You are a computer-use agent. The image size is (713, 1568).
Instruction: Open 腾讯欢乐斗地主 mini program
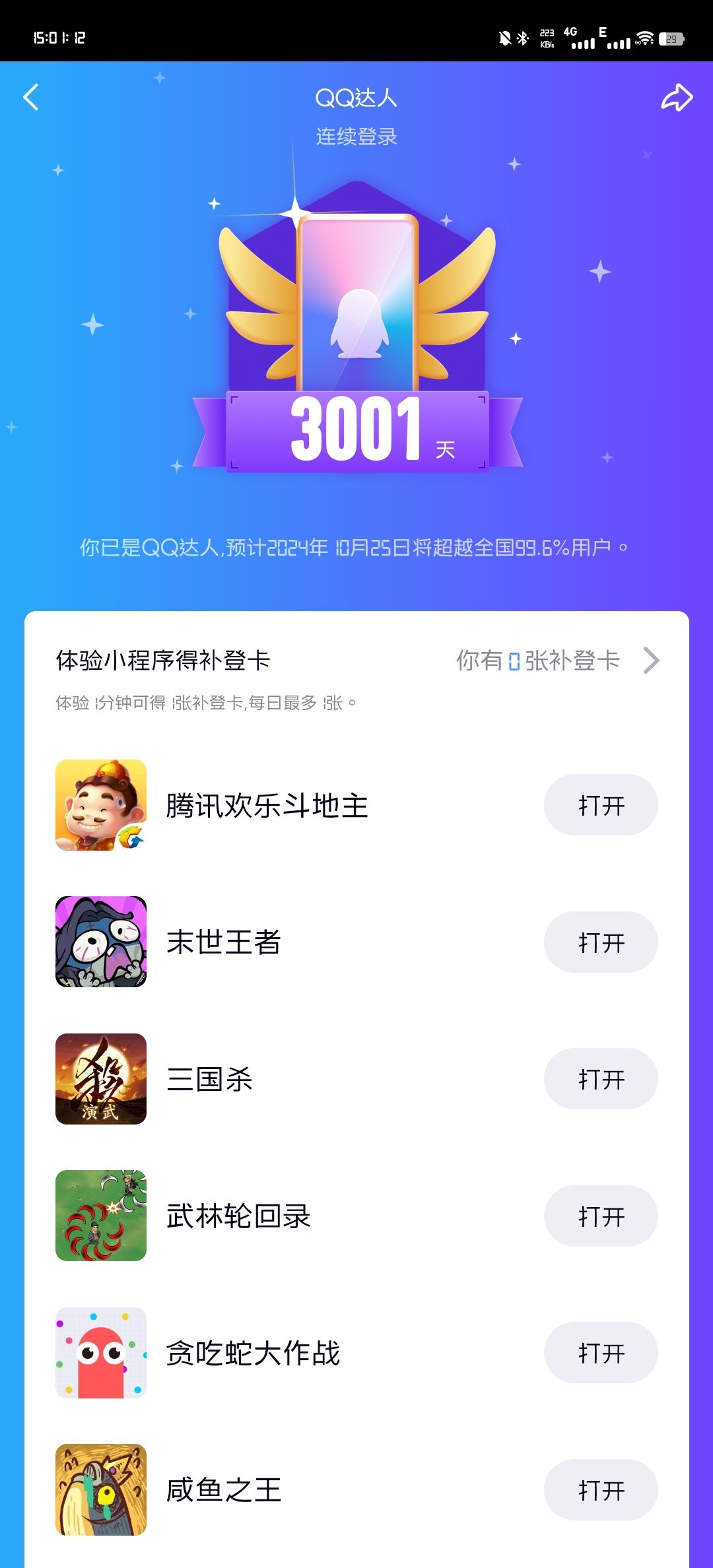click(x=600, y=805)
